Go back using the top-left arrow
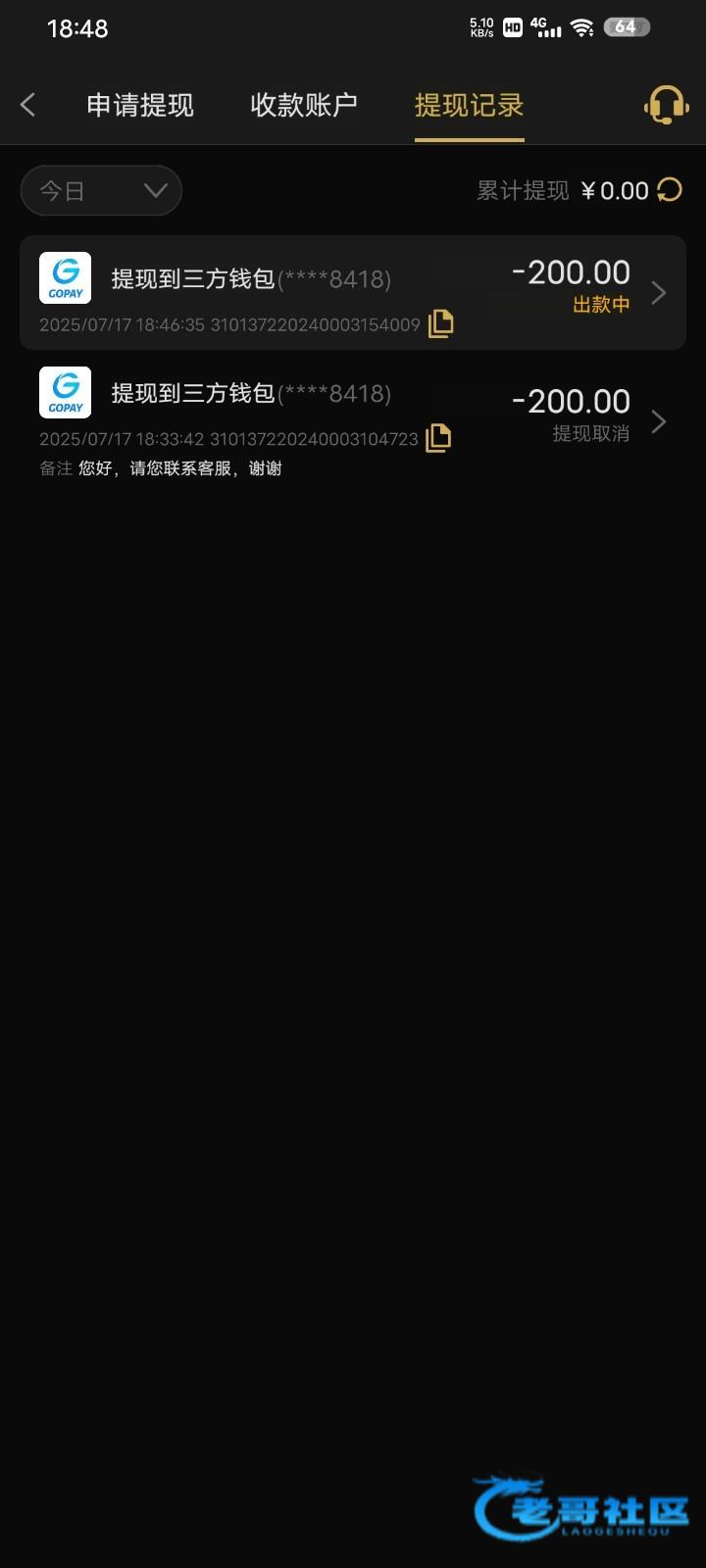This screenshot has width=706, height=1568. click(28, 105)
